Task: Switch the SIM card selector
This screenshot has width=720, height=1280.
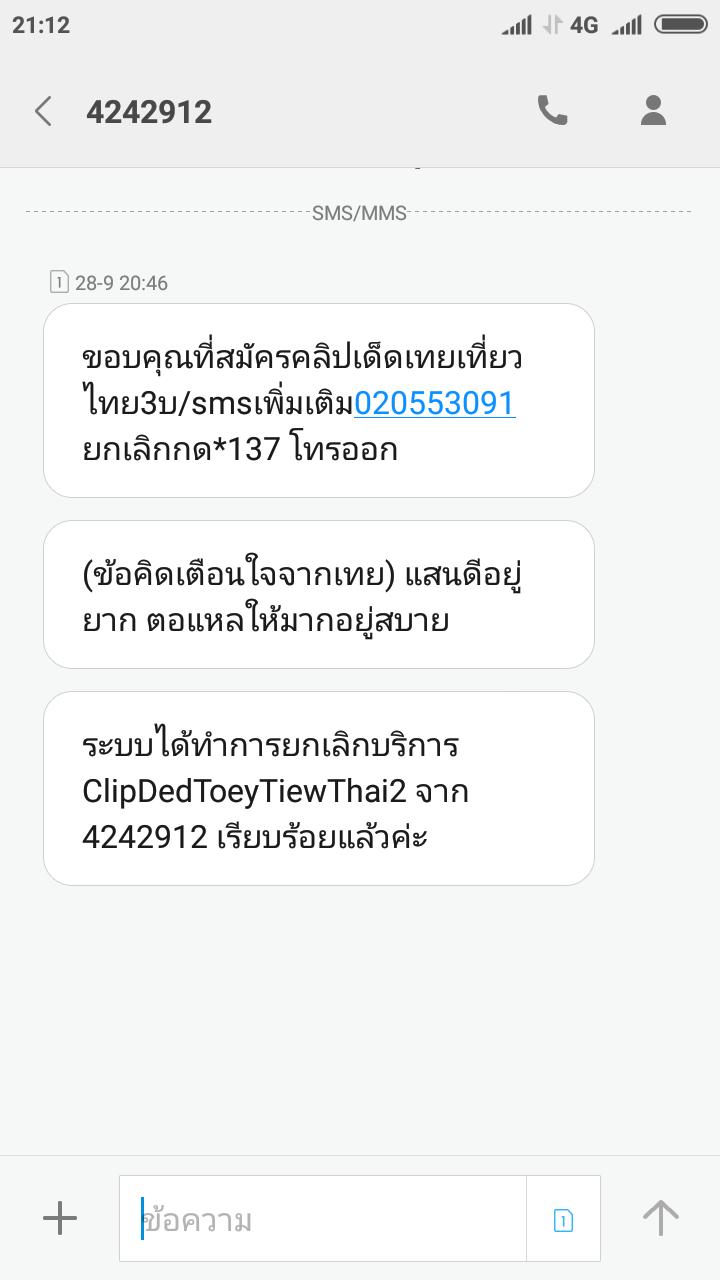Action: tap(563, 1219)
